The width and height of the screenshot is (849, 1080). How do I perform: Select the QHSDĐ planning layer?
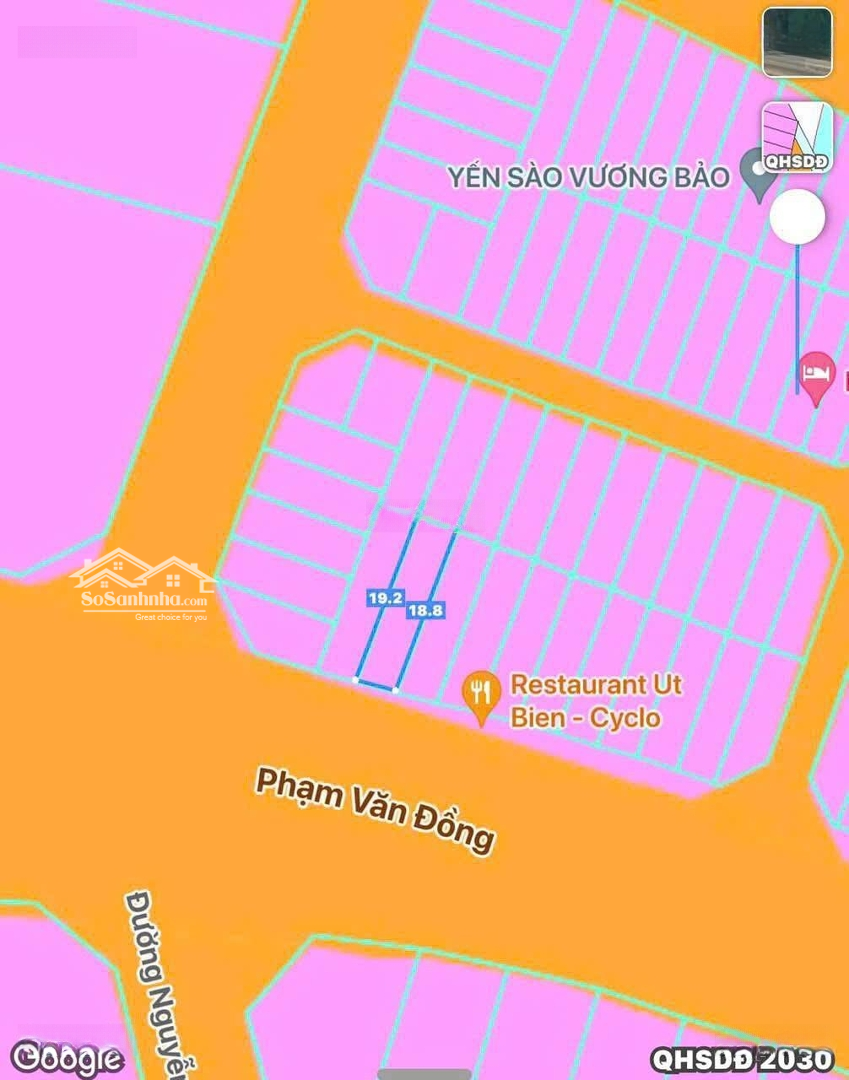click(797, 137)
